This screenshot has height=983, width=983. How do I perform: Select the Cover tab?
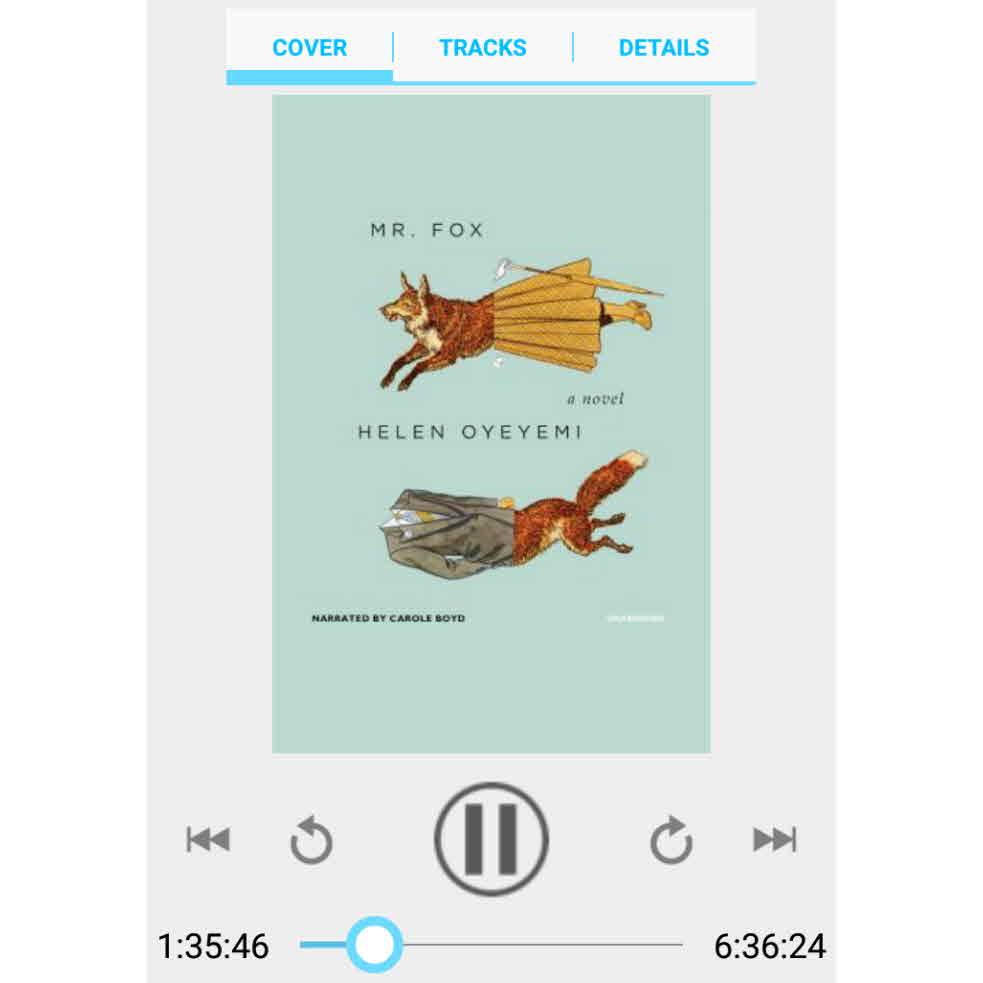[310, 48]
